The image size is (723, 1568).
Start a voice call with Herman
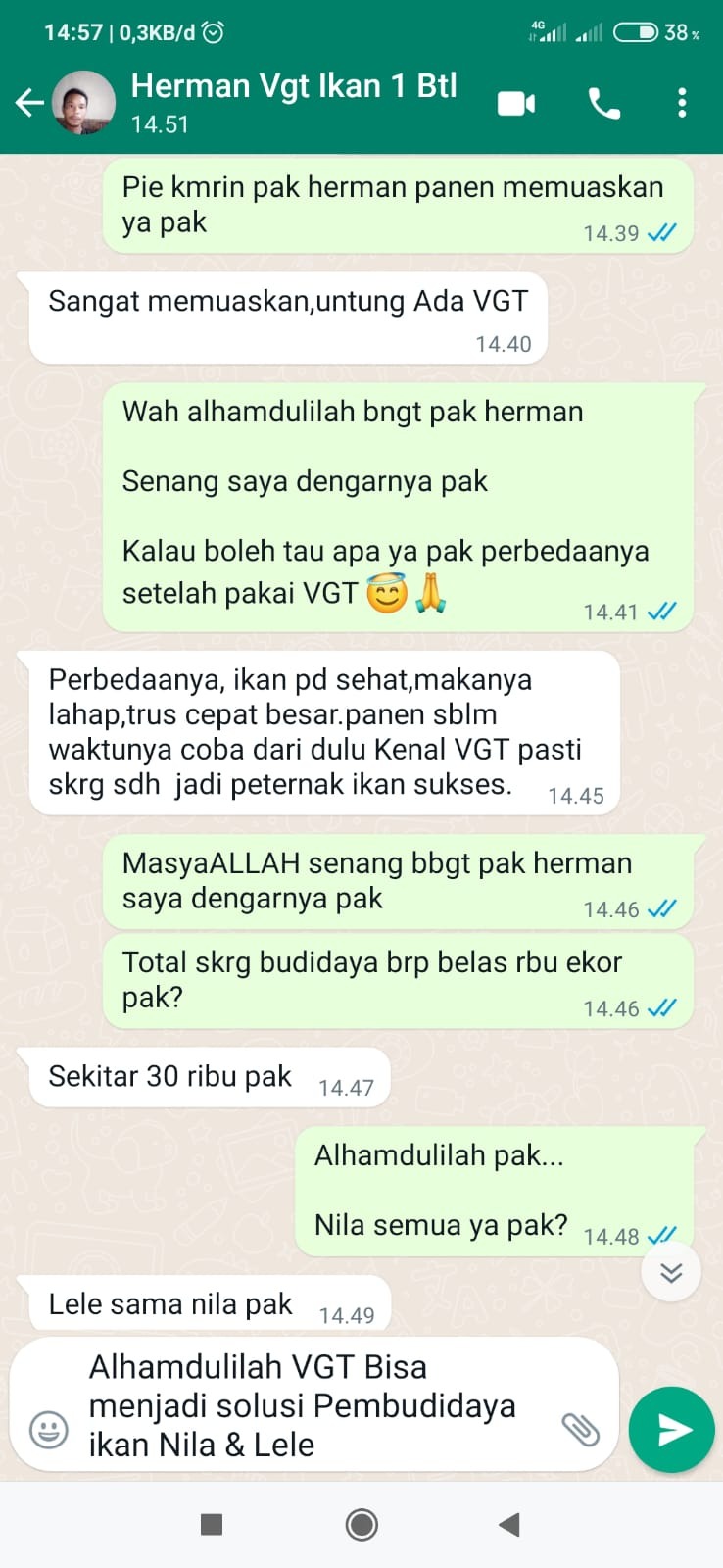click(603, 103)
